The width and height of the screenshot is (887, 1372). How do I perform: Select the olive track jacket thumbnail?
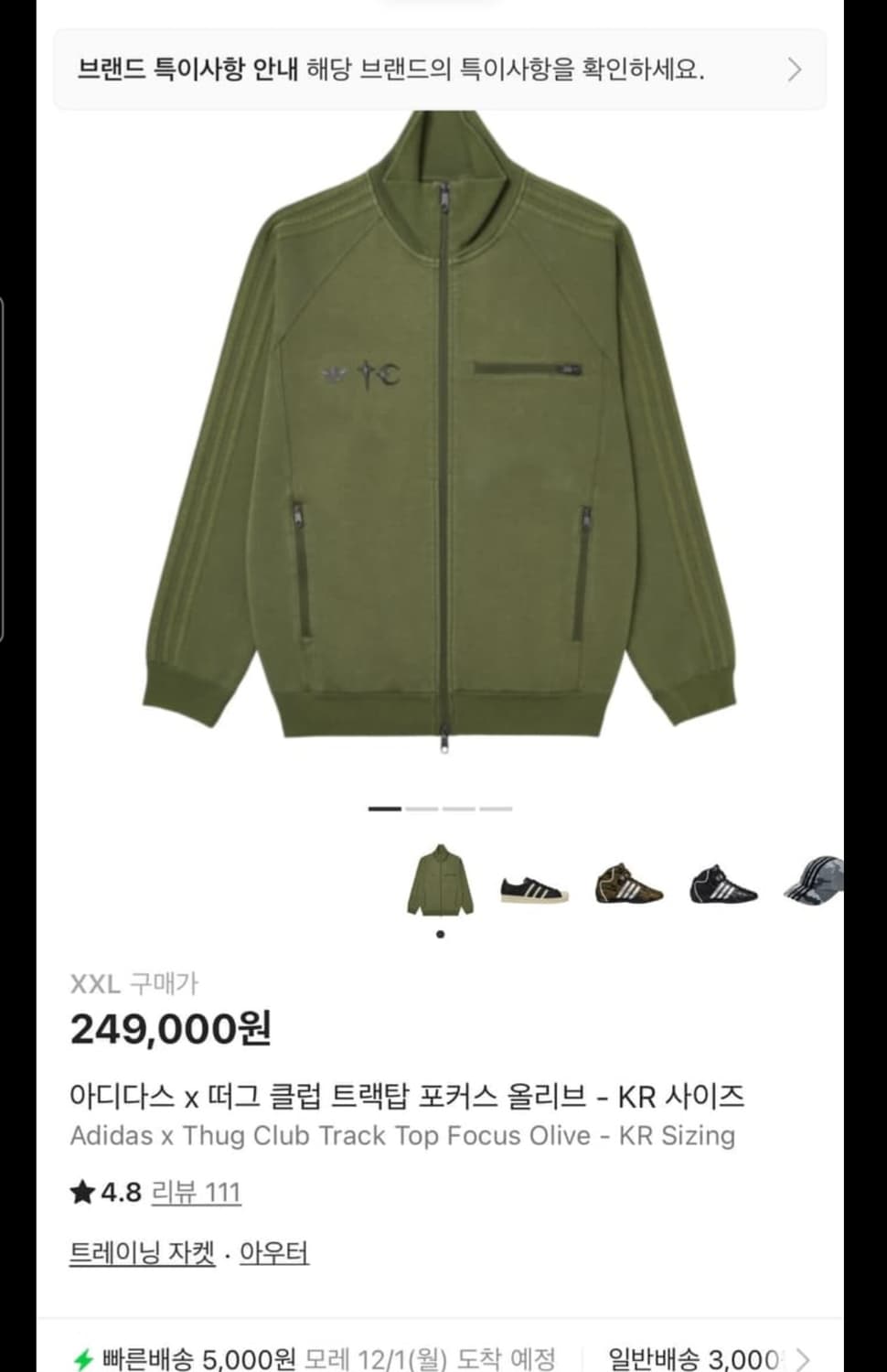tap(439, 880)
